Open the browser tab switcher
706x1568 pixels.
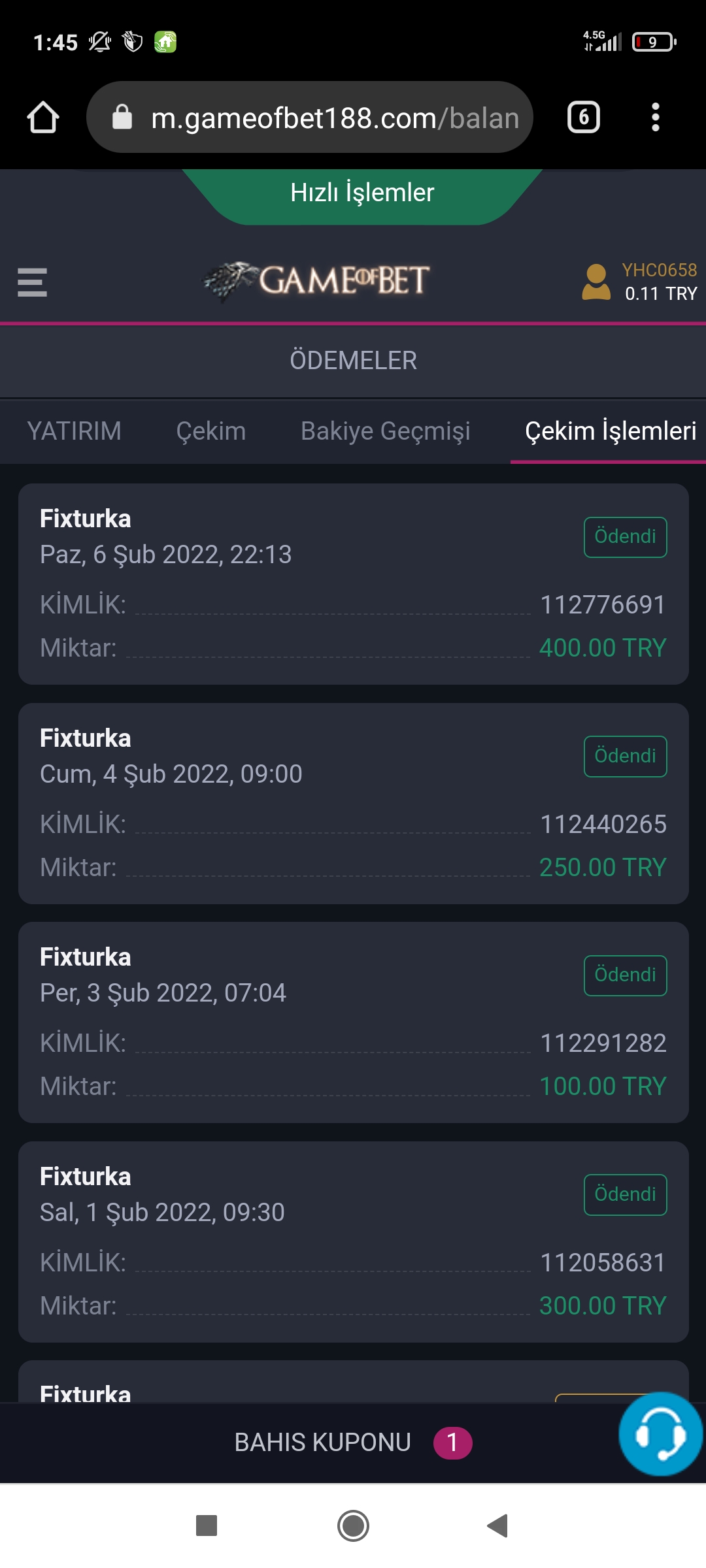tap(583, 118)
